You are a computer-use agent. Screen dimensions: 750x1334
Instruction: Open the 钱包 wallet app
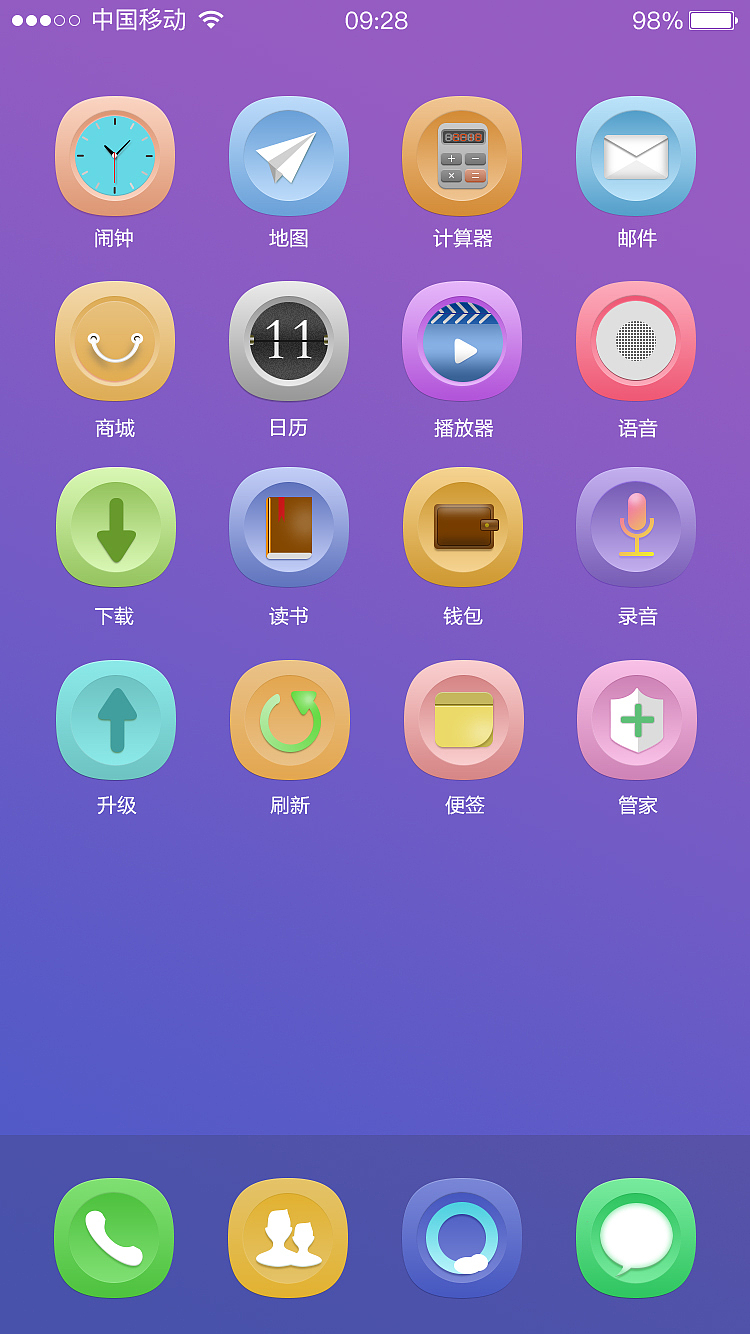462,527
